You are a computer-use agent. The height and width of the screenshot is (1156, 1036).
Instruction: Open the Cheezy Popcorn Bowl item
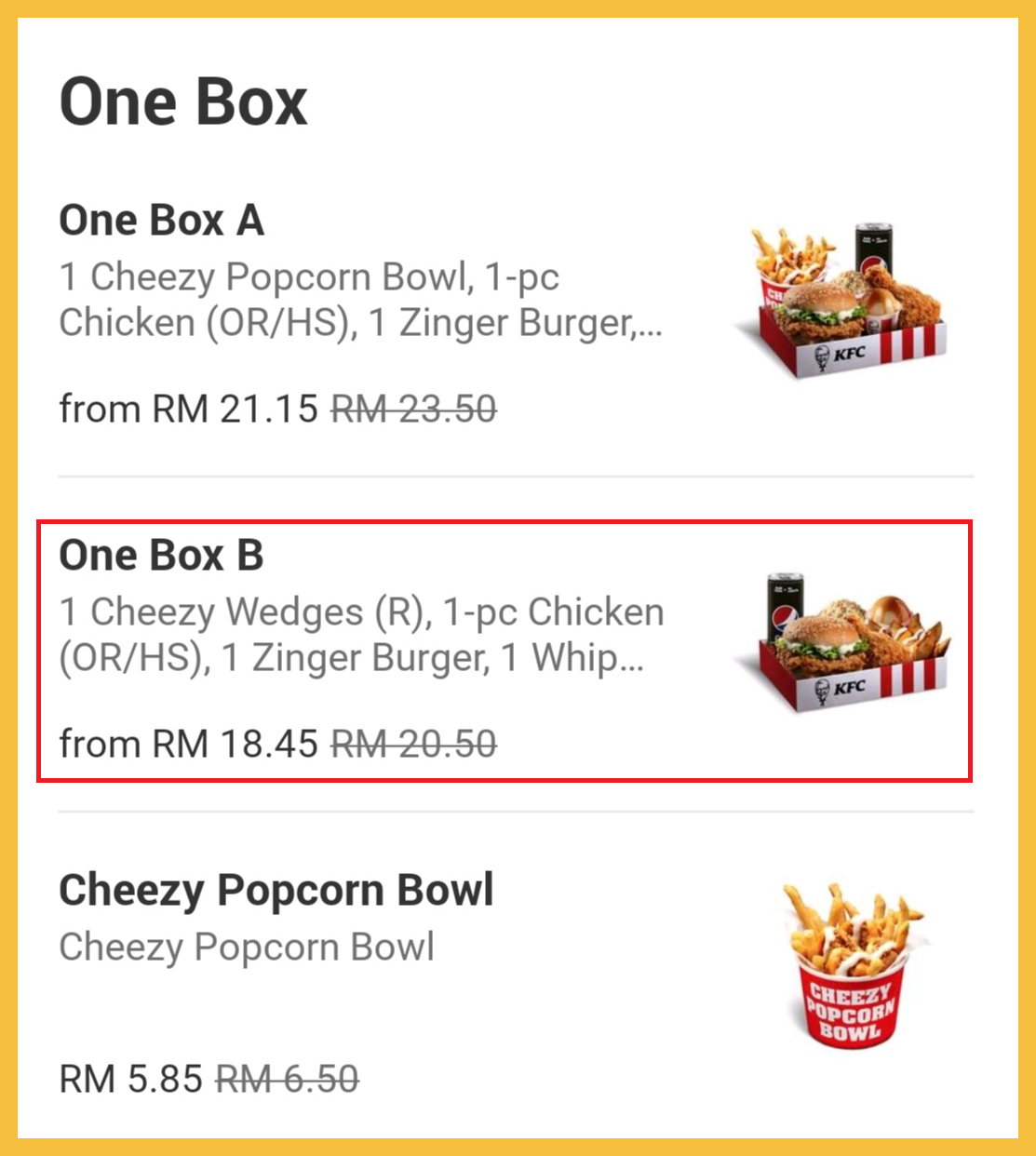pos(276,891)
